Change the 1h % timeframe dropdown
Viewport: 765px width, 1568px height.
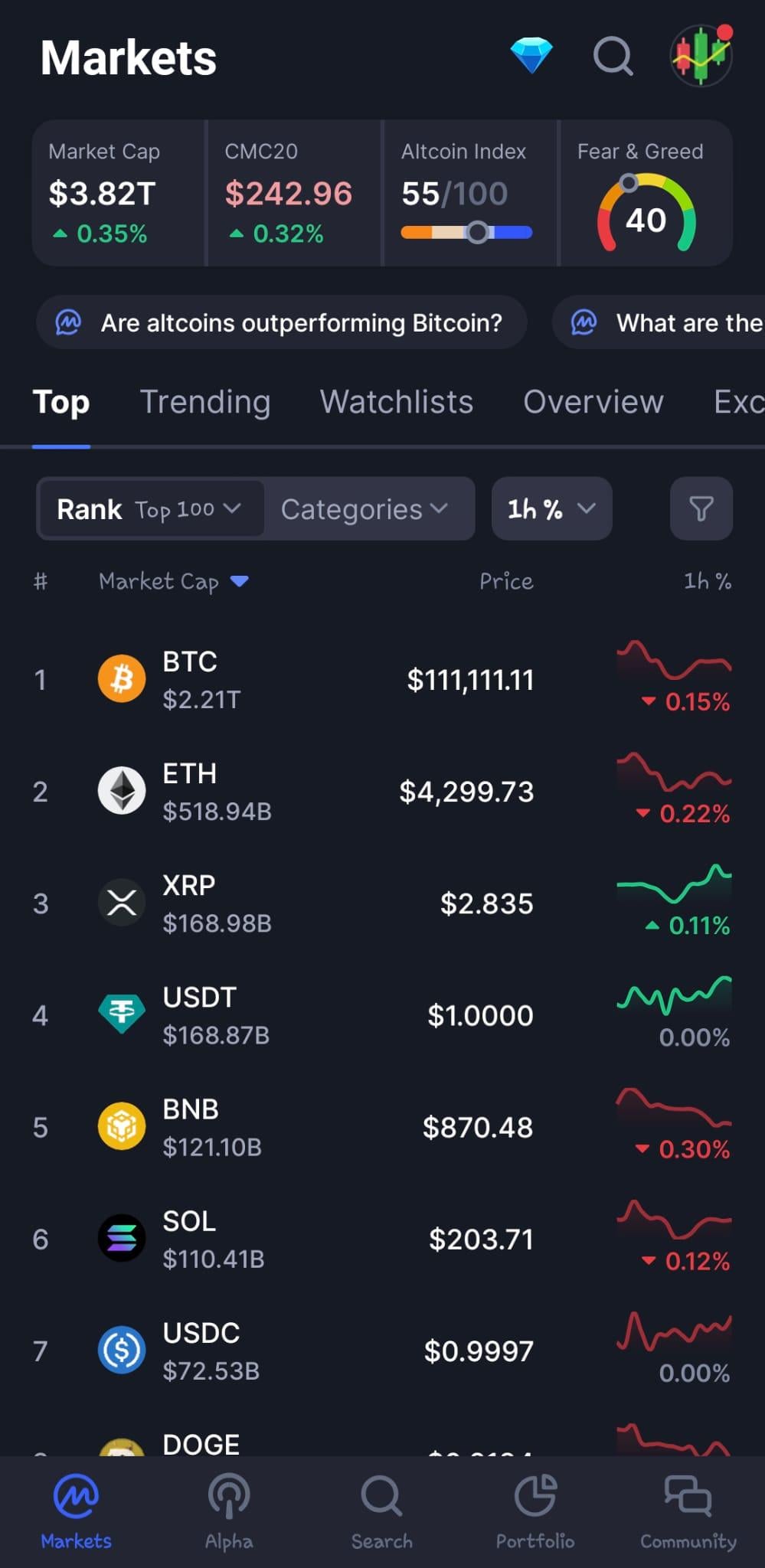(x=551, y=509)
